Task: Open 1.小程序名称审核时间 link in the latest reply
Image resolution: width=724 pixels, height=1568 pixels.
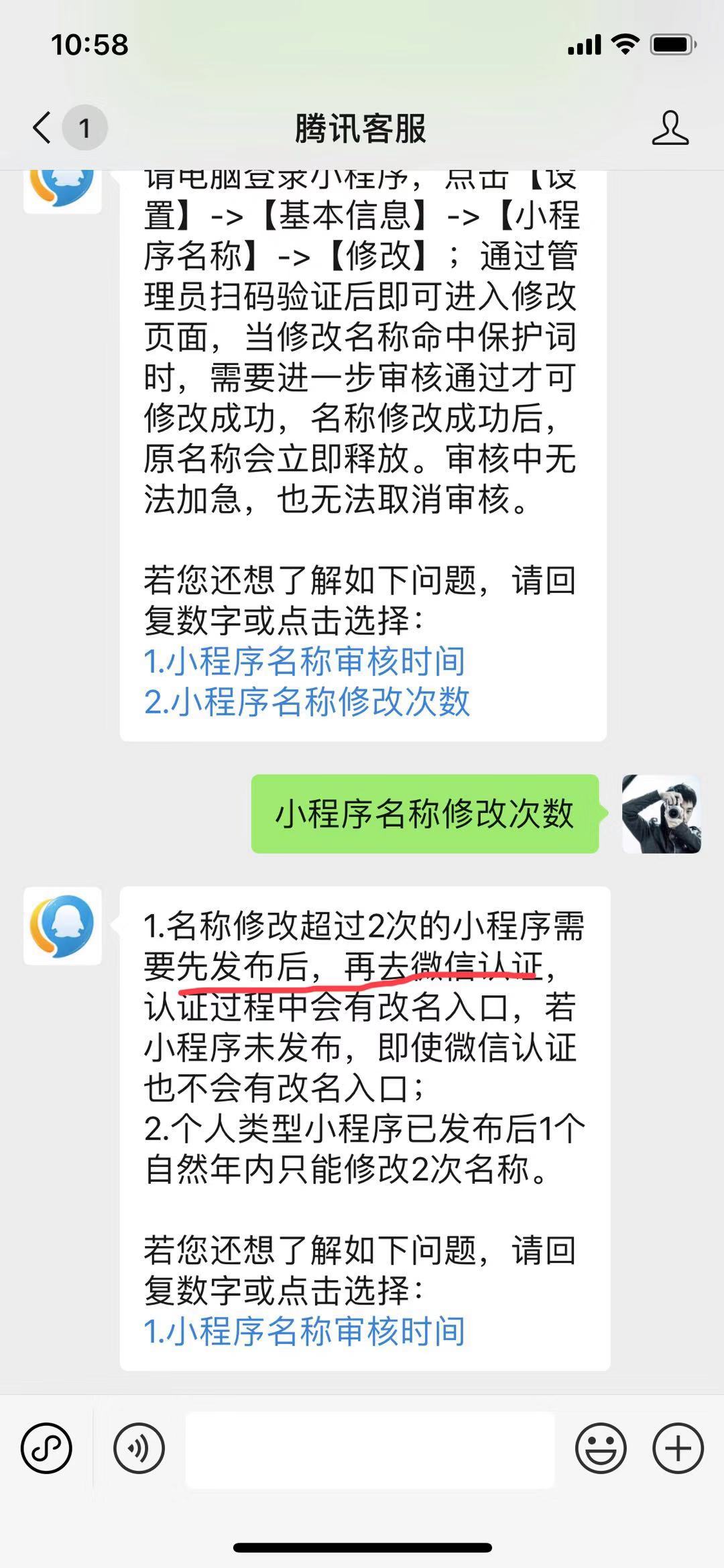Action: (x=304, y=1331)
